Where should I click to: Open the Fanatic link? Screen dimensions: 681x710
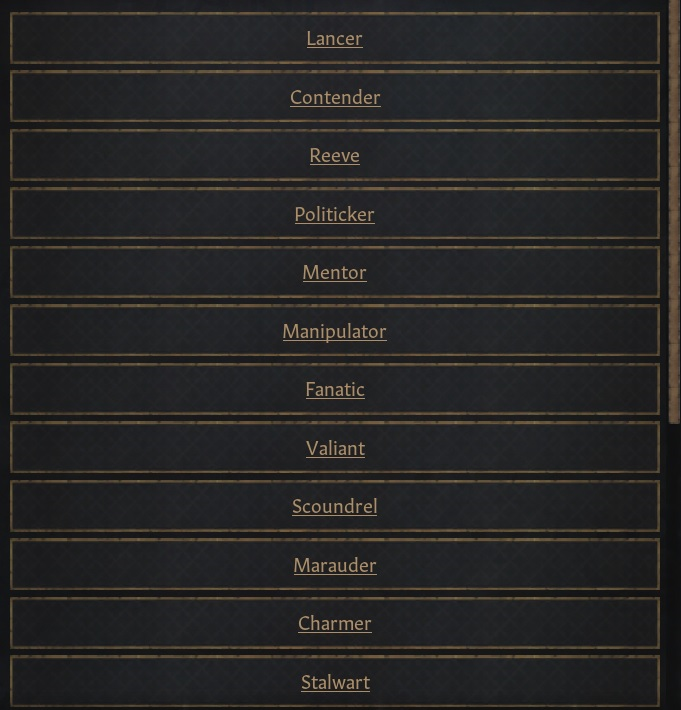click(334, 389)
